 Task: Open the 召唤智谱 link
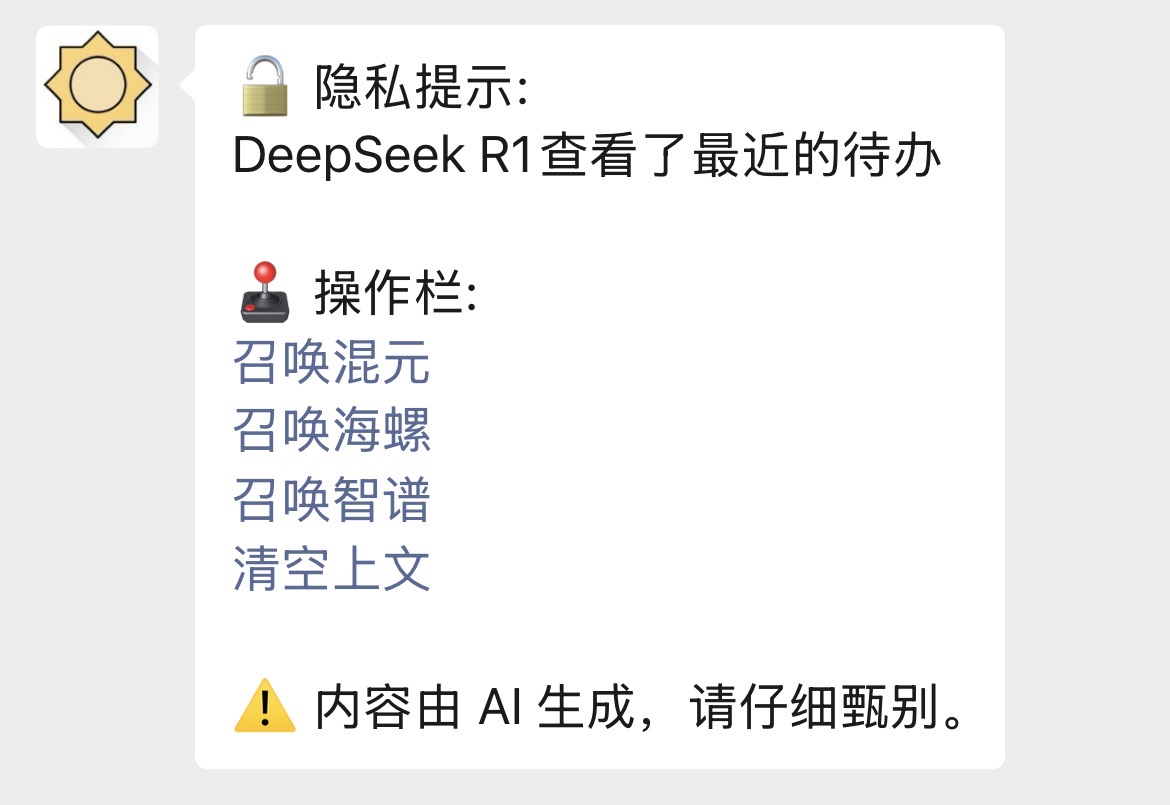tap(331, 502)
